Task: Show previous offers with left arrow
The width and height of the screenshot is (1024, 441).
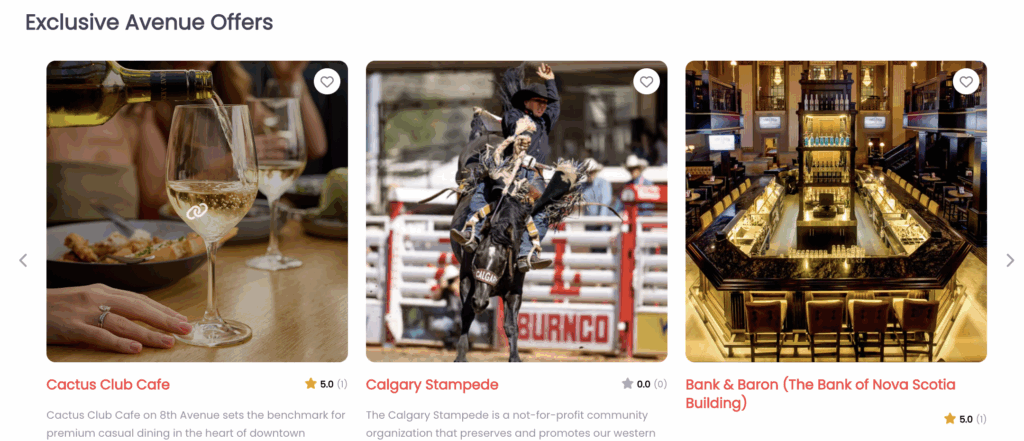Action: pyautogui.click(x=23, y=260)
